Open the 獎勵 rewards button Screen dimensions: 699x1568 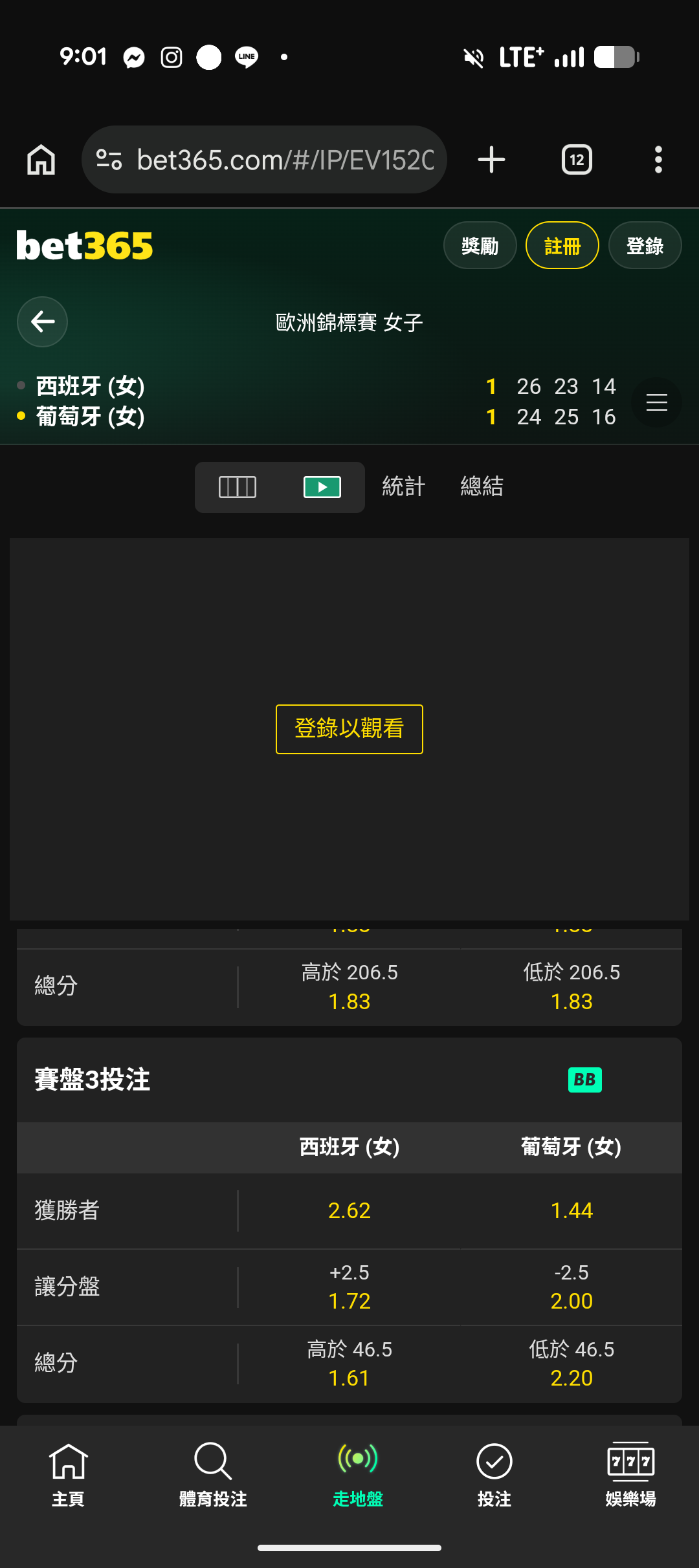coord(480,245)
